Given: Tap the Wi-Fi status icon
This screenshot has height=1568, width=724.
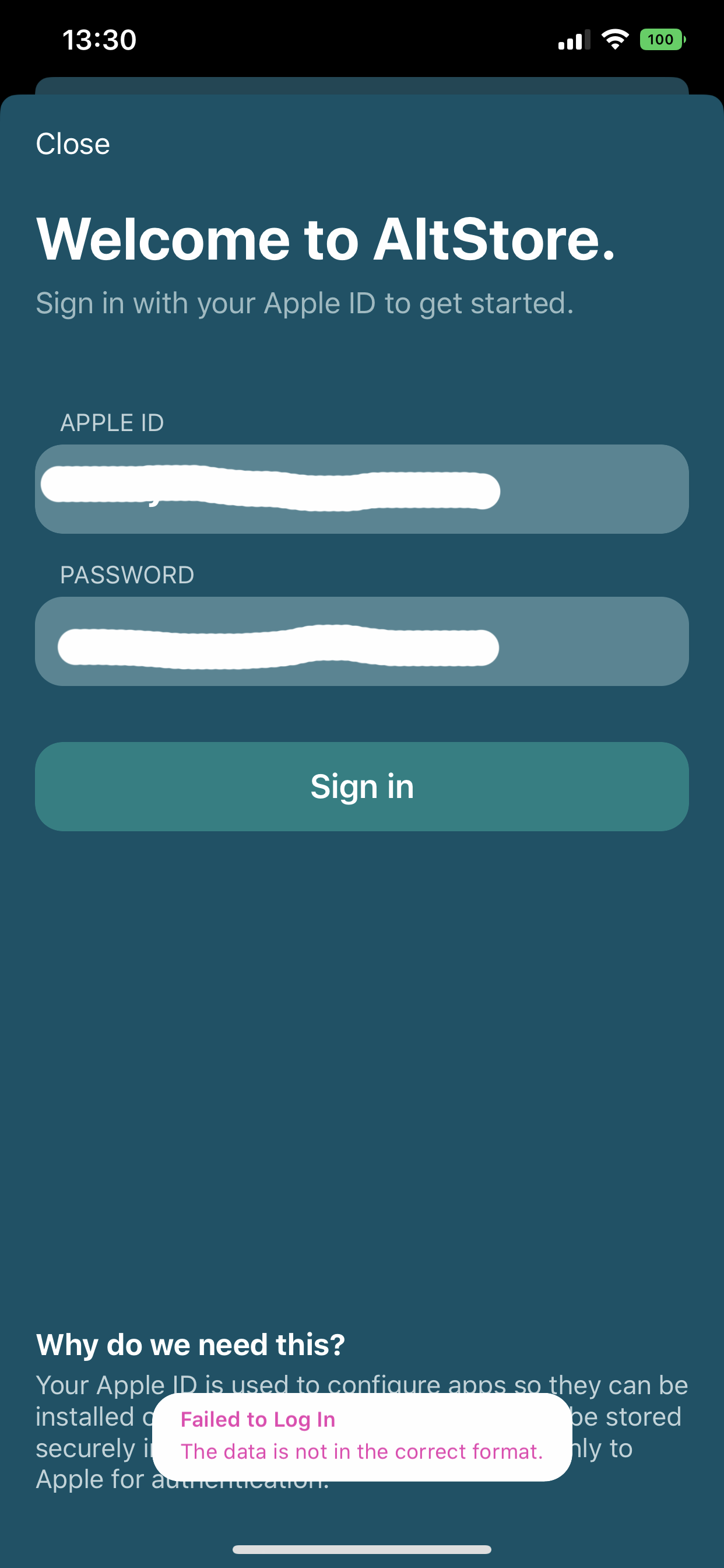Looking at the screenshot, I should click(615, 39).
